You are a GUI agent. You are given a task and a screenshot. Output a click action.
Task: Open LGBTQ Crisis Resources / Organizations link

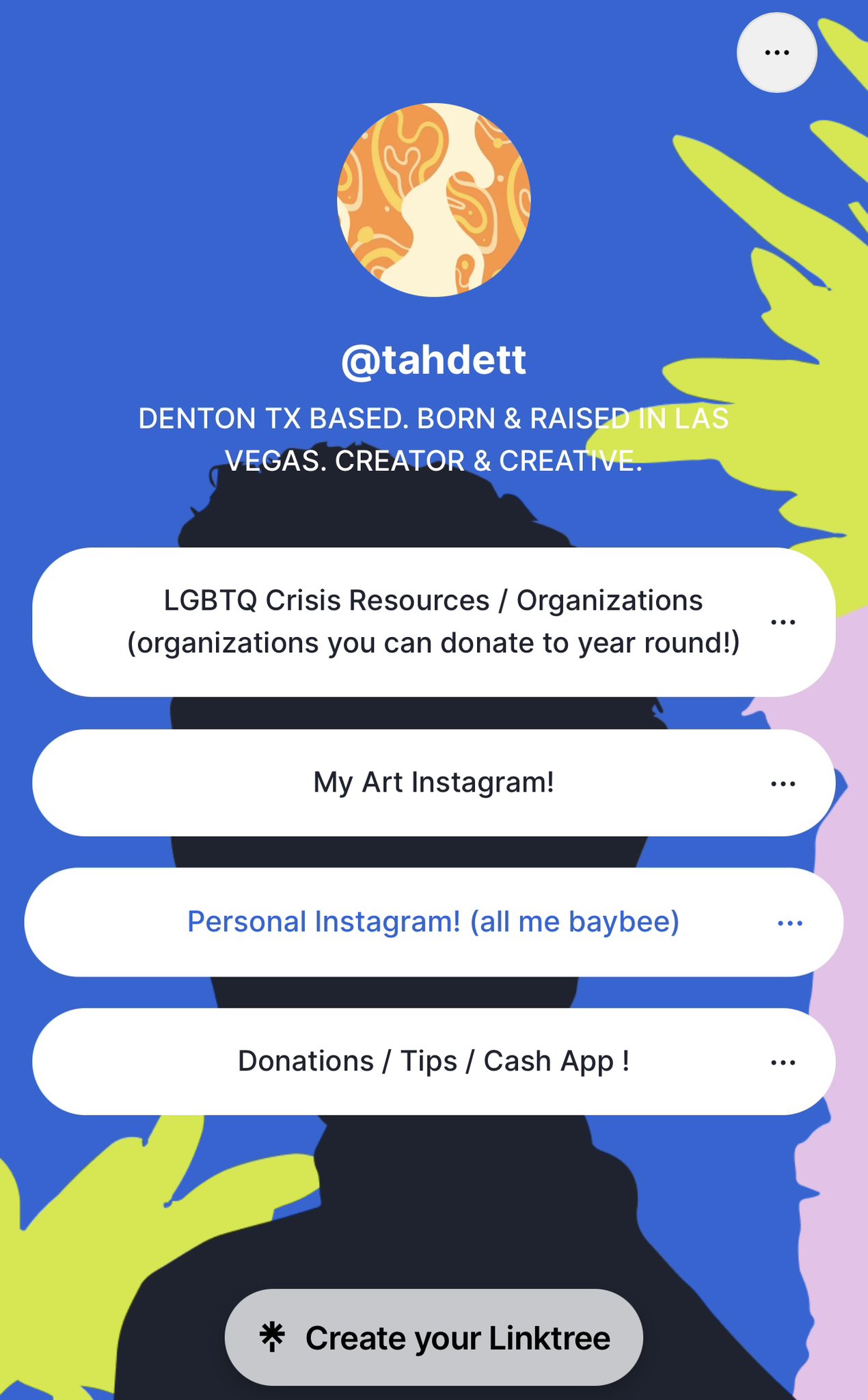point(433,622)
